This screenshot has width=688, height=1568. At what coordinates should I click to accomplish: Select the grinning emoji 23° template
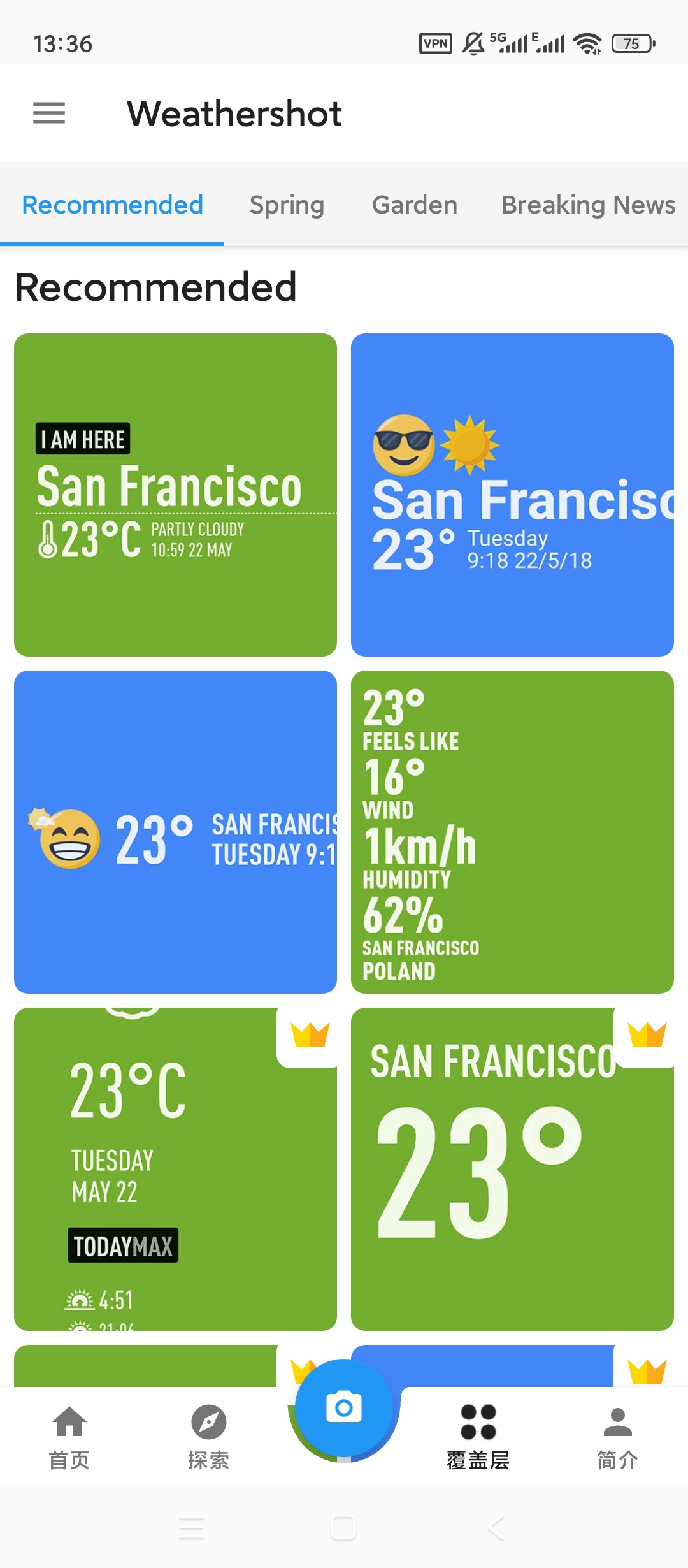(176, 832)
